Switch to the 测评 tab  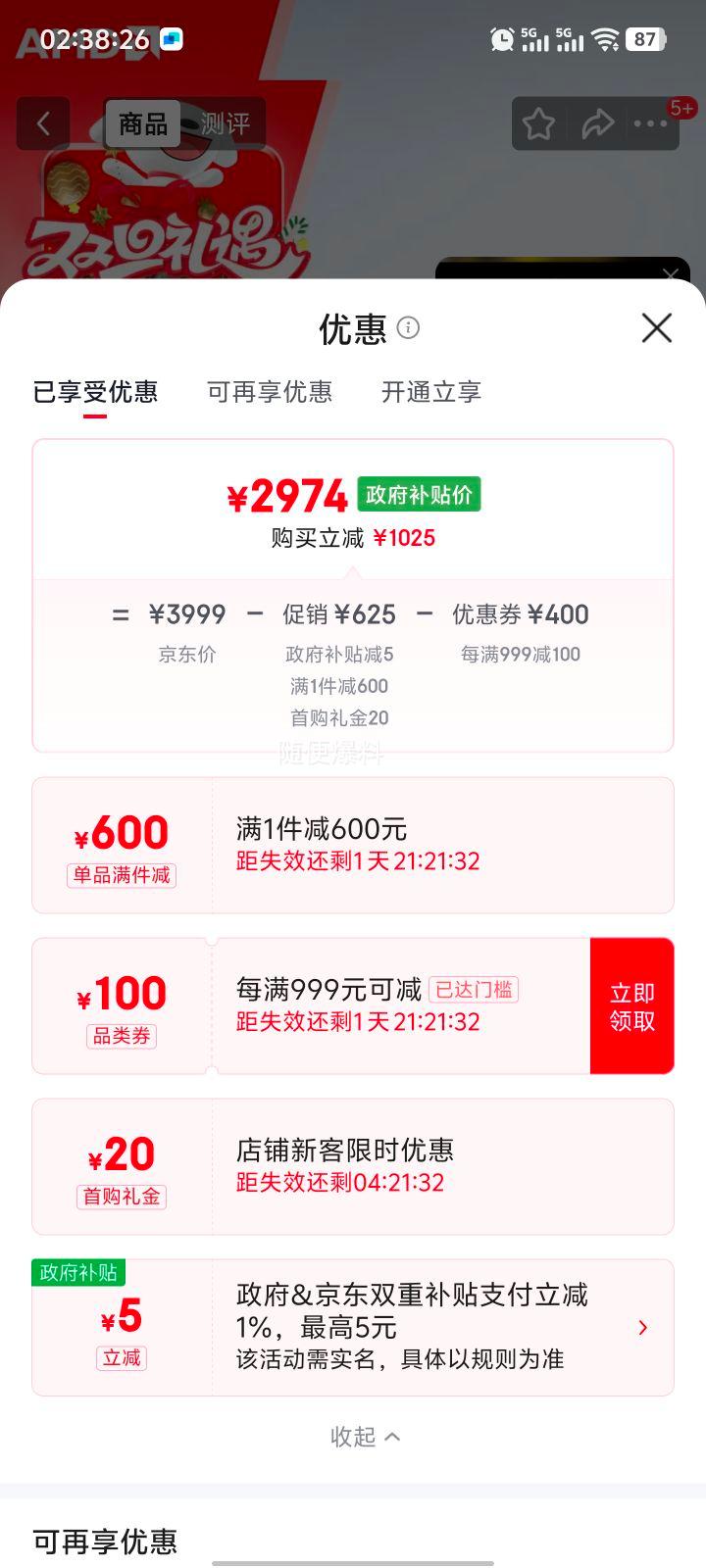227,123
